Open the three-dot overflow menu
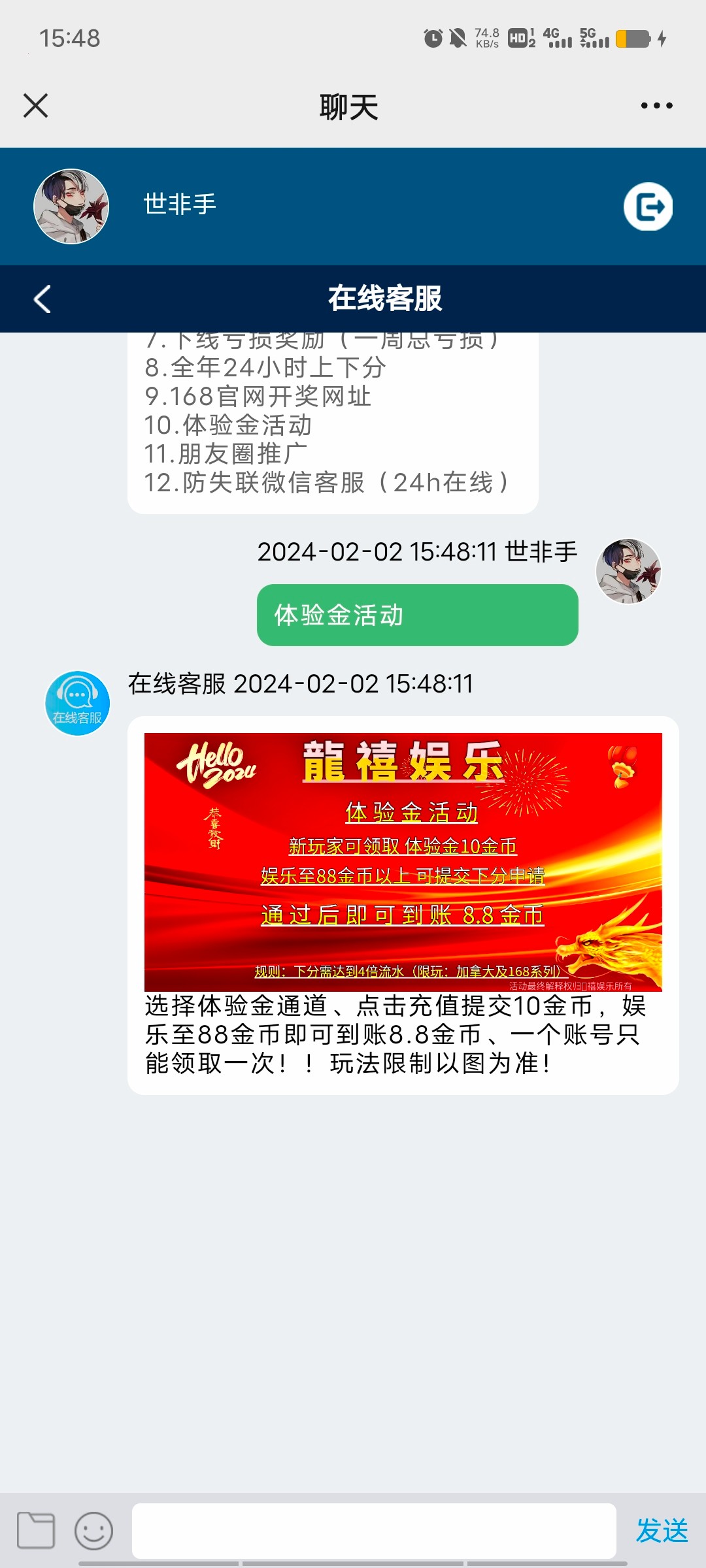The width and height of the screenshot is (706, 1568). (x=656, y=105)
